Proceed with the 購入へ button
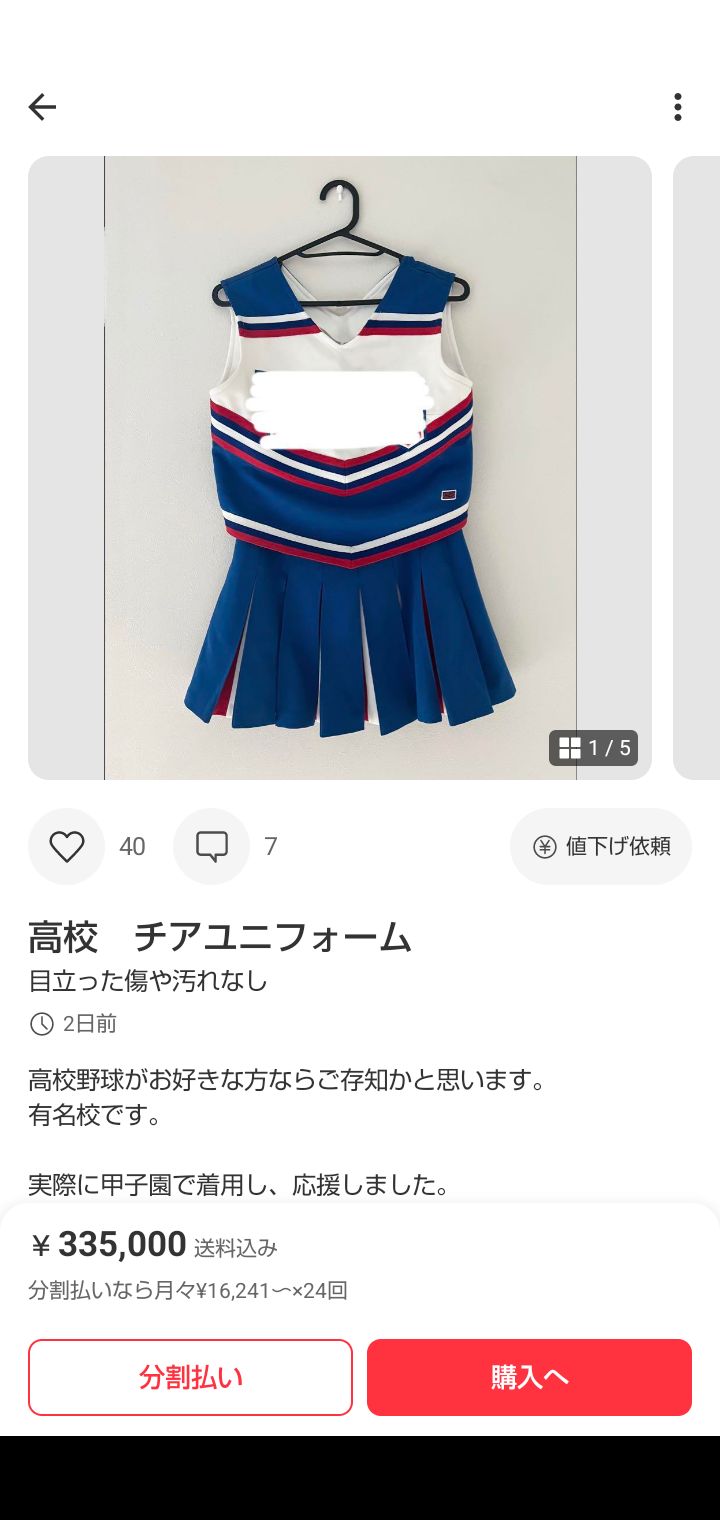720x1520 pixels. pyautogui.click(x=529, y=1377)
